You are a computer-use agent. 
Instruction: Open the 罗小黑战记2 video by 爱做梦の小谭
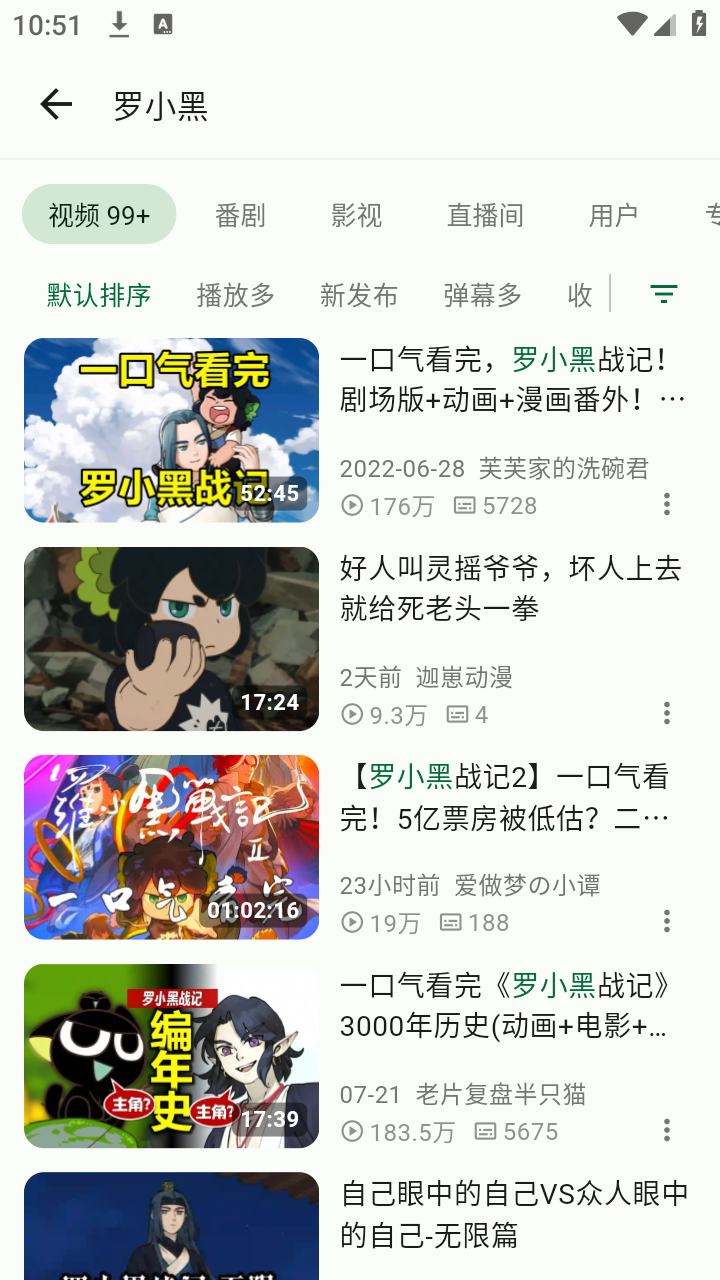coord(172,847)
